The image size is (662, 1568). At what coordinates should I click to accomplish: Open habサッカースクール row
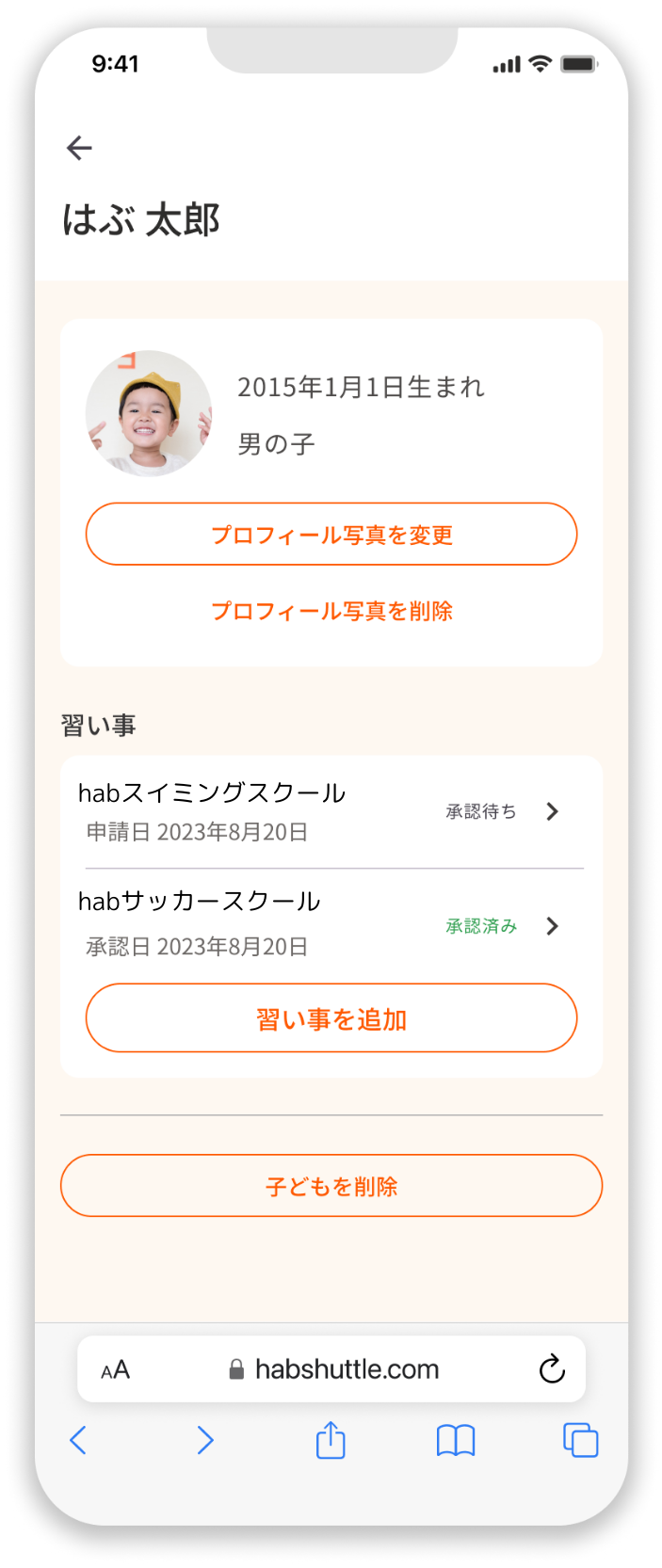coord(320,924)
